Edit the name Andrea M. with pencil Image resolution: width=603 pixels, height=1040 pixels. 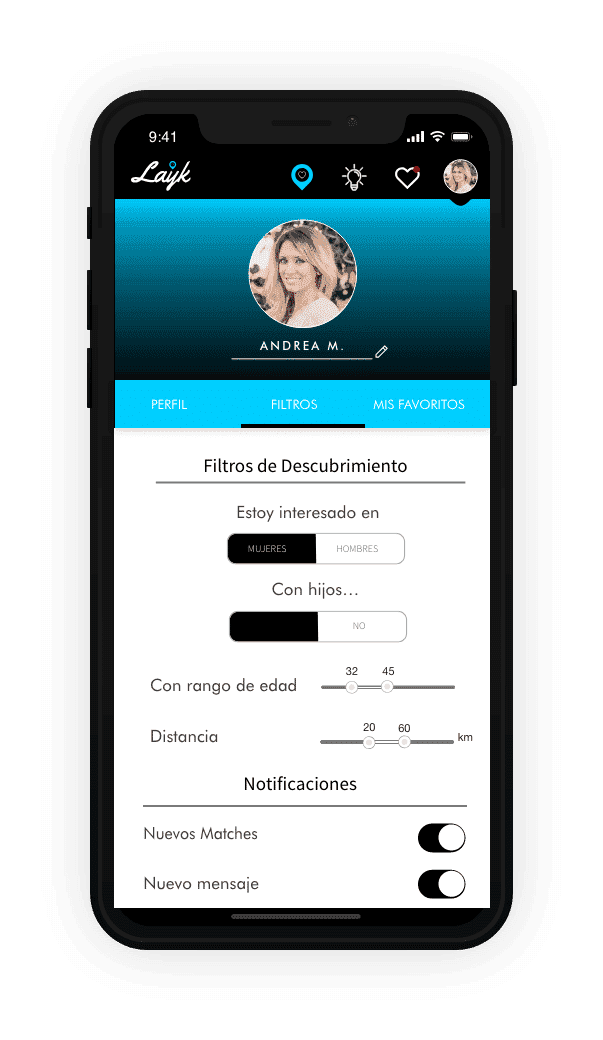(x=381, y=351)
